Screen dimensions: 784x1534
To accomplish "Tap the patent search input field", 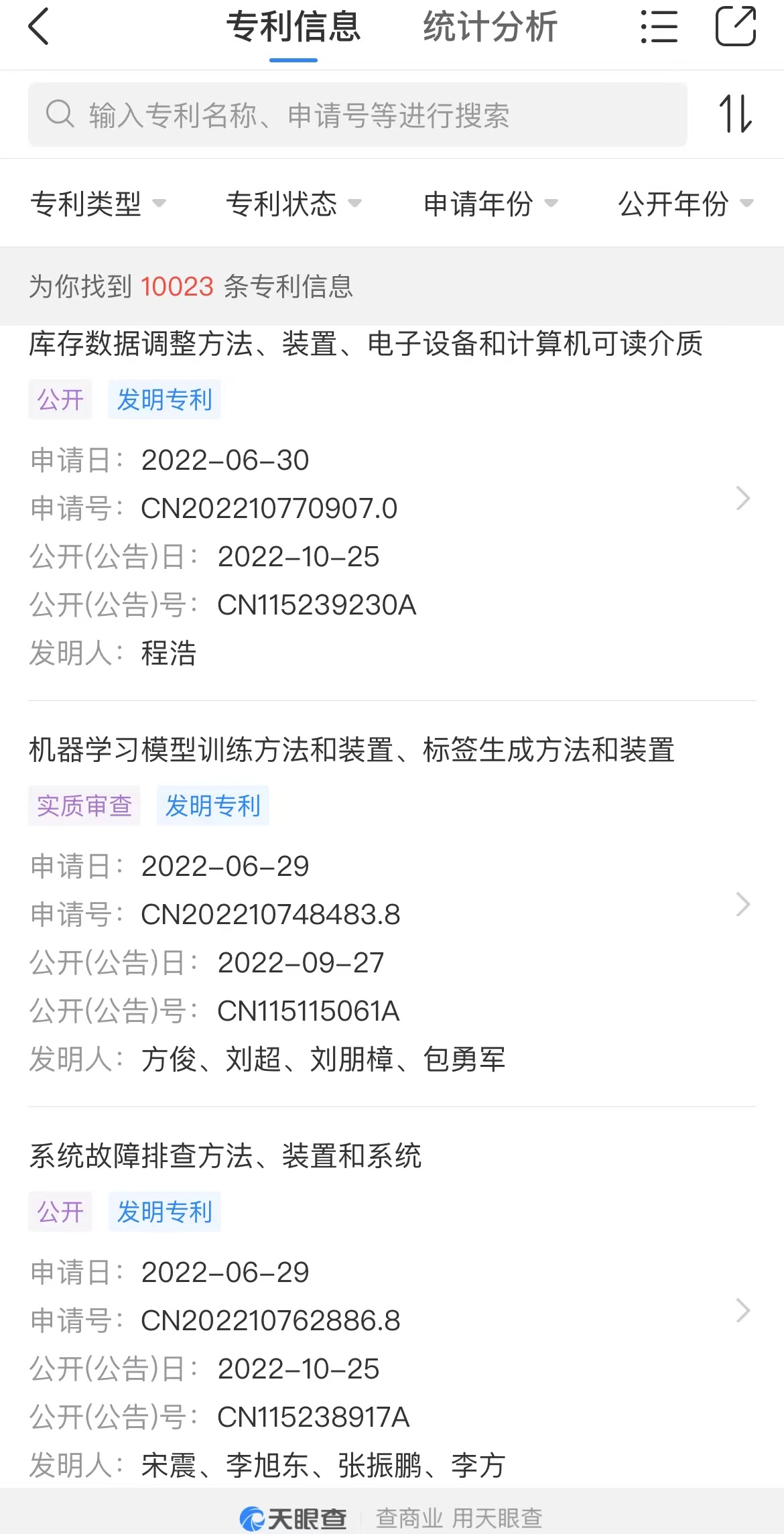I will coord(357,115).
